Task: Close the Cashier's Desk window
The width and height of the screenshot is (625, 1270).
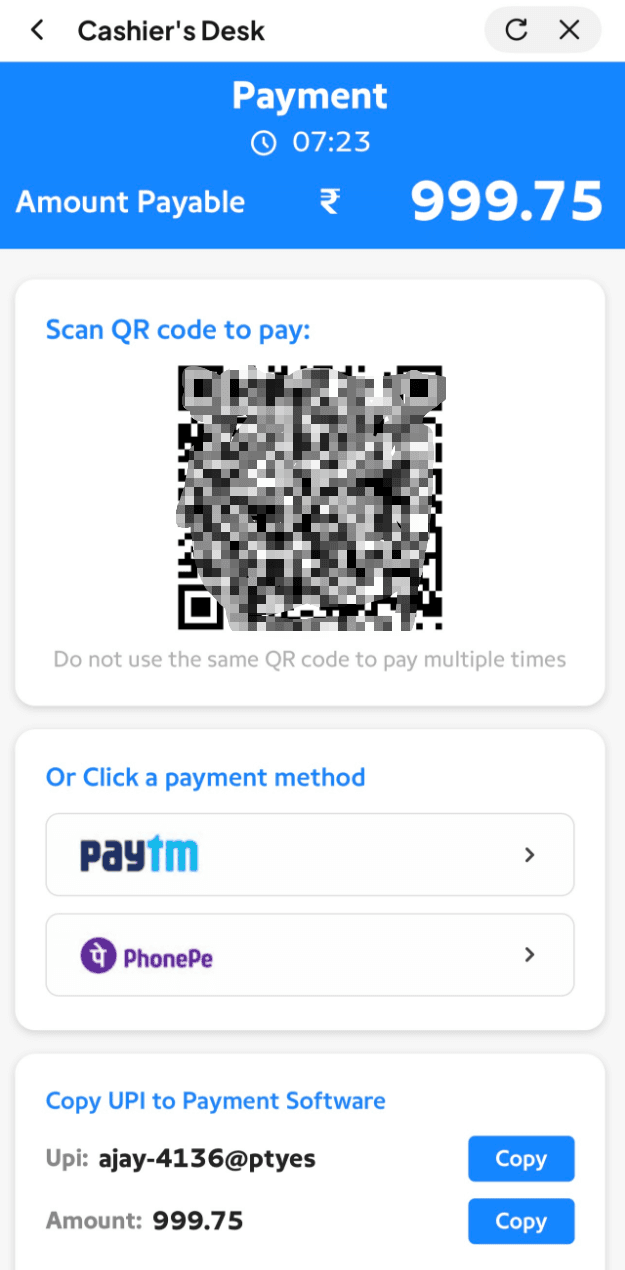Action: click(570, 30)
